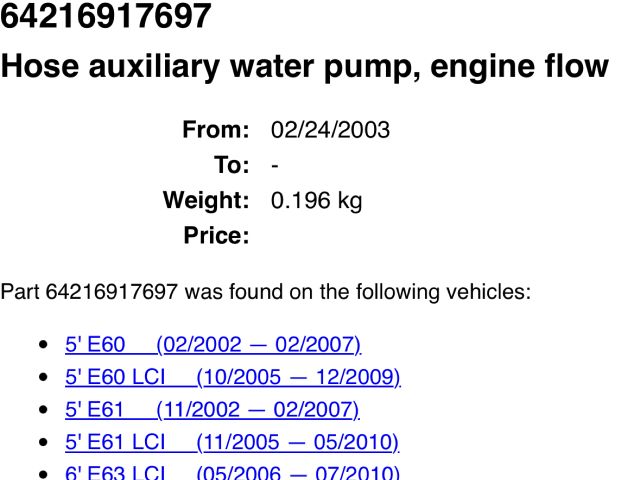The image size is (640, 480).
Task: Open the 5' E60 (02/2002 — 02/2007) link
Action: click(x=212, y=345)
